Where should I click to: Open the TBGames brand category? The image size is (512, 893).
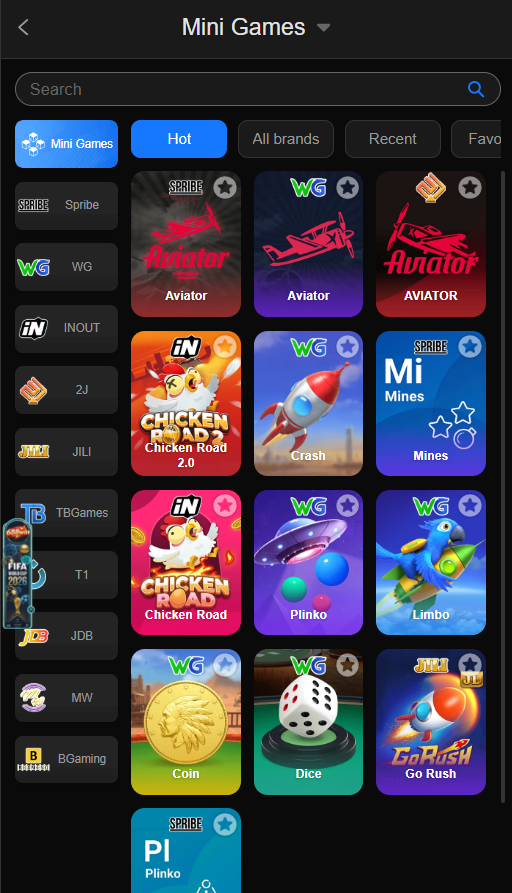click(x=67, y=513)
